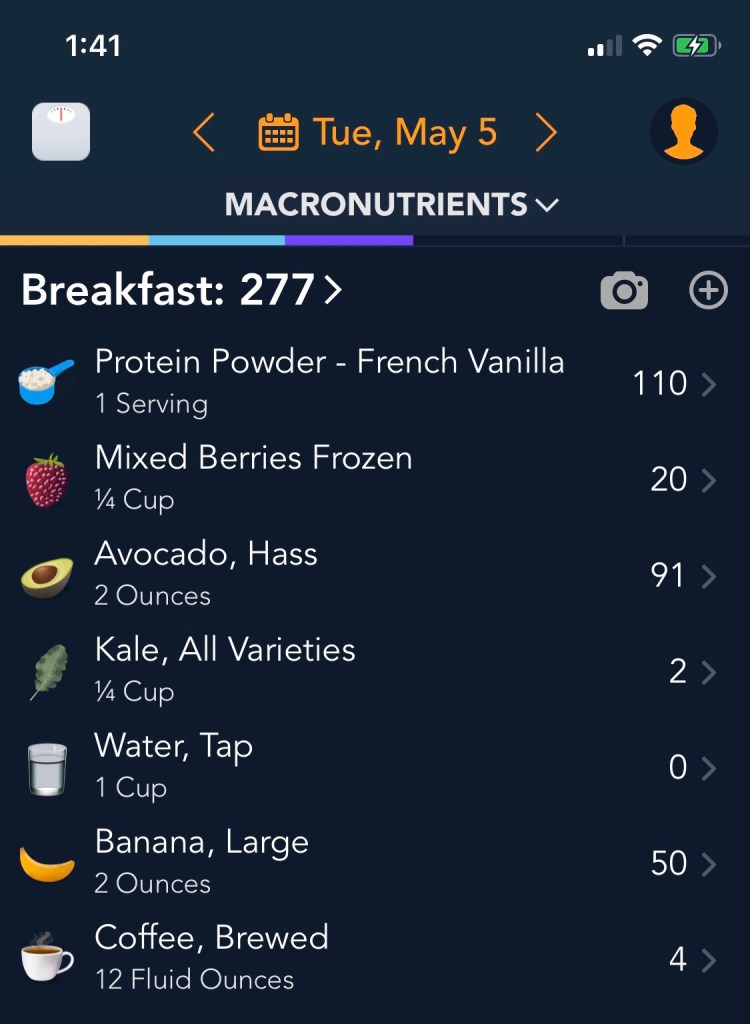This screenshot has height=1024, width=750.
Task: Go to the next day
Action: pos(545,132)
